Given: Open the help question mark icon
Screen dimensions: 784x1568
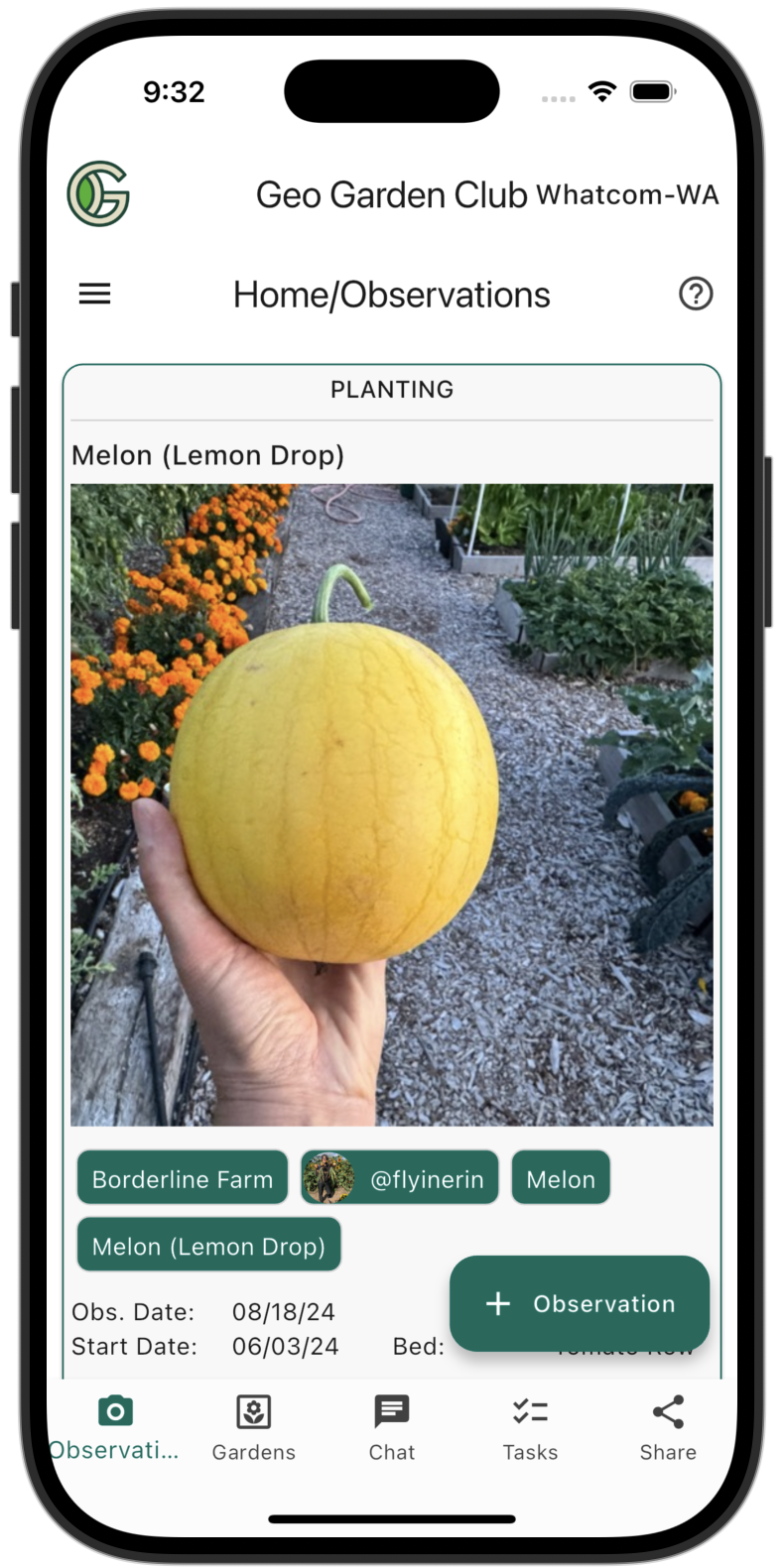Looking at the screenshot, I should [696, 294].
